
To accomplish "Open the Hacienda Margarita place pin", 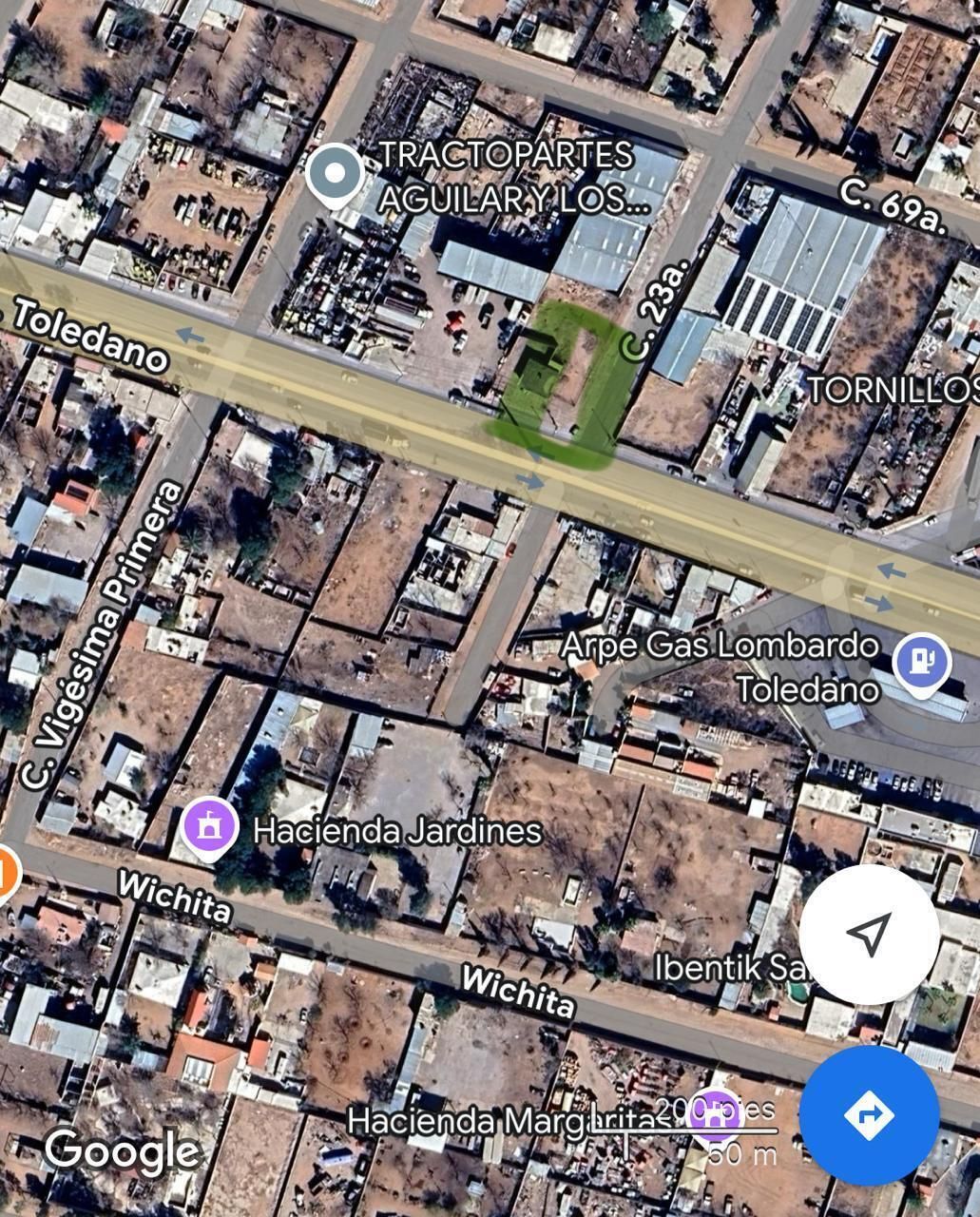I will point(715,1114).
